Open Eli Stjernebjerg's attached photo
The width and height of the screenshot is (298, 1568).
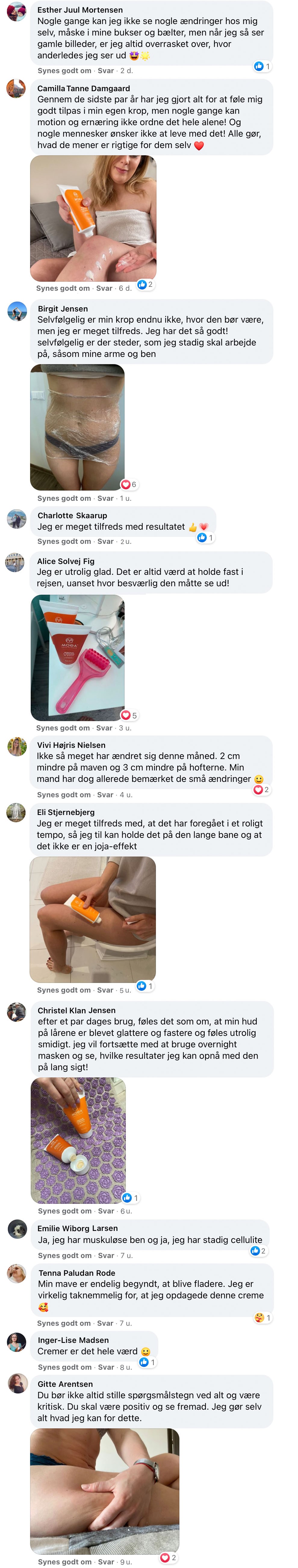click(x=93, y=919)
